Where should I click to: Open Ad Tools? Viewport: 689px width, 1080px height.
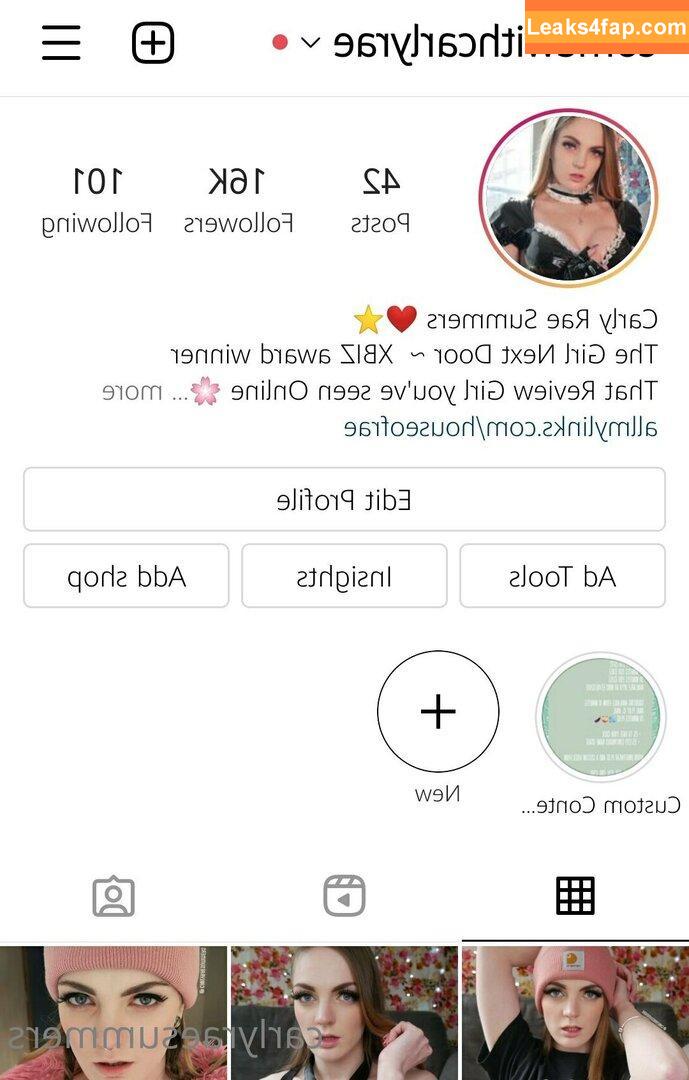[x=562, y=576]
